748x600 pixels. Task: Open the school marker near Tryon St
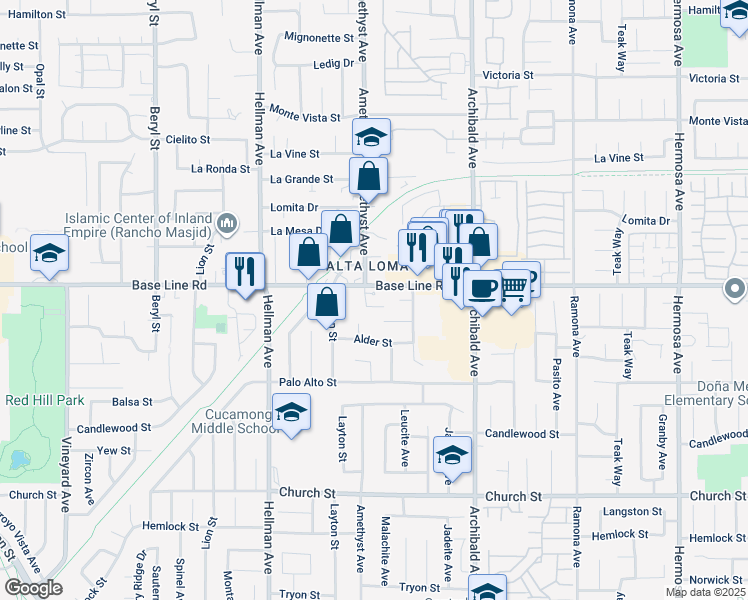point(487,590)
